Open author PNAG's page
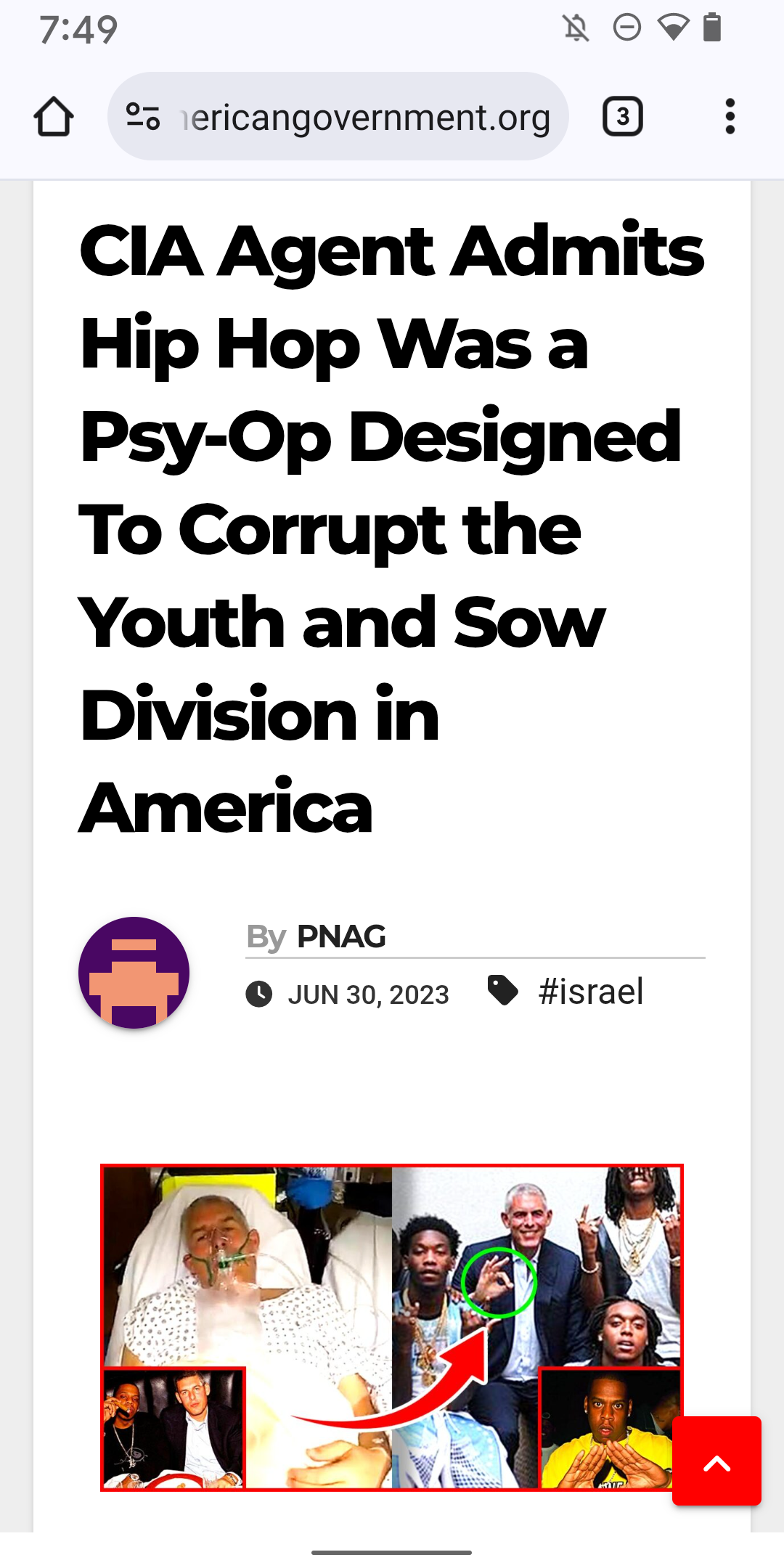Image resolution: width=784 pixels, height=1568 pixels. pos(340,936)
